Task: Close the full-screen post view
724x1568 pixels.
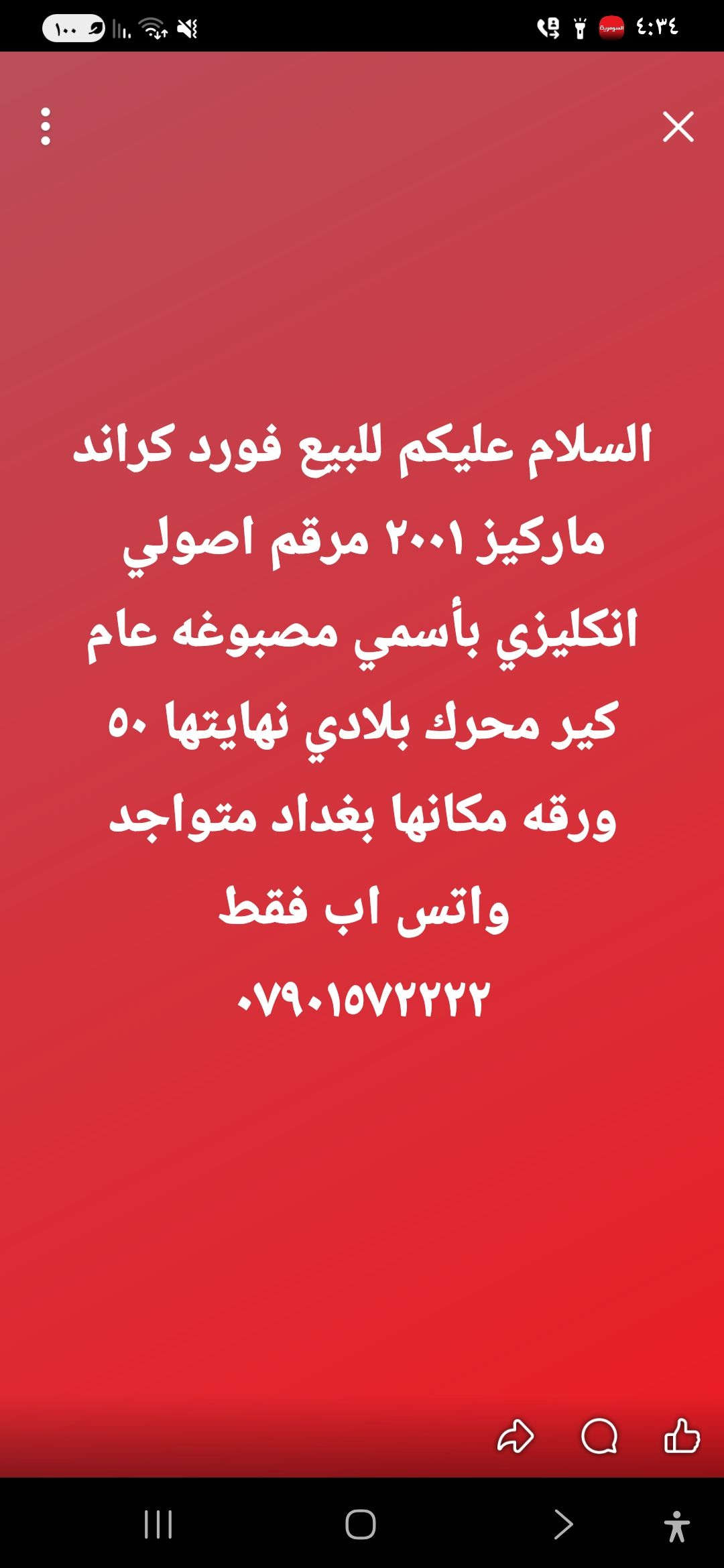Action: pos(678,127)
